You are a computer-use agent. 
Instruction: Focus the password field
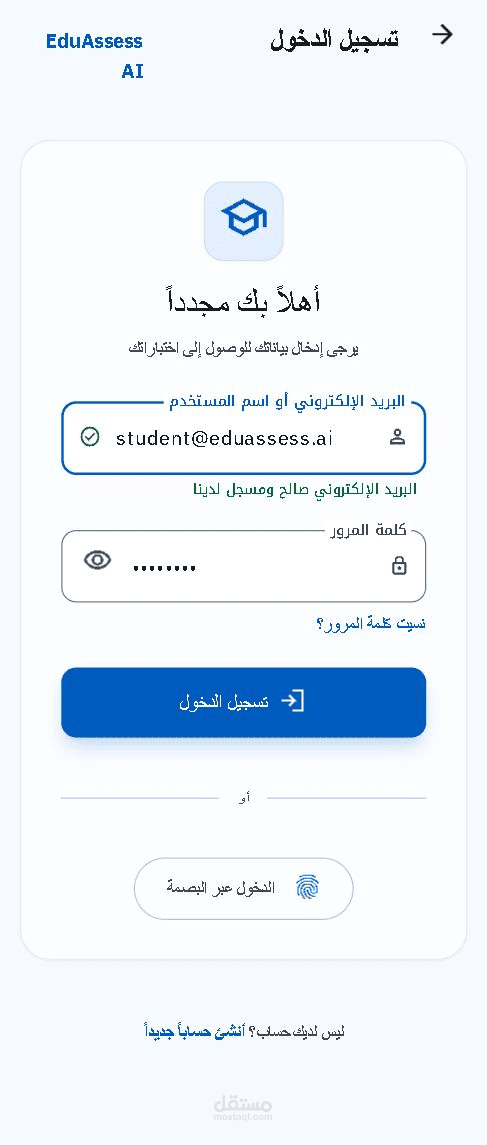point(243,566)
